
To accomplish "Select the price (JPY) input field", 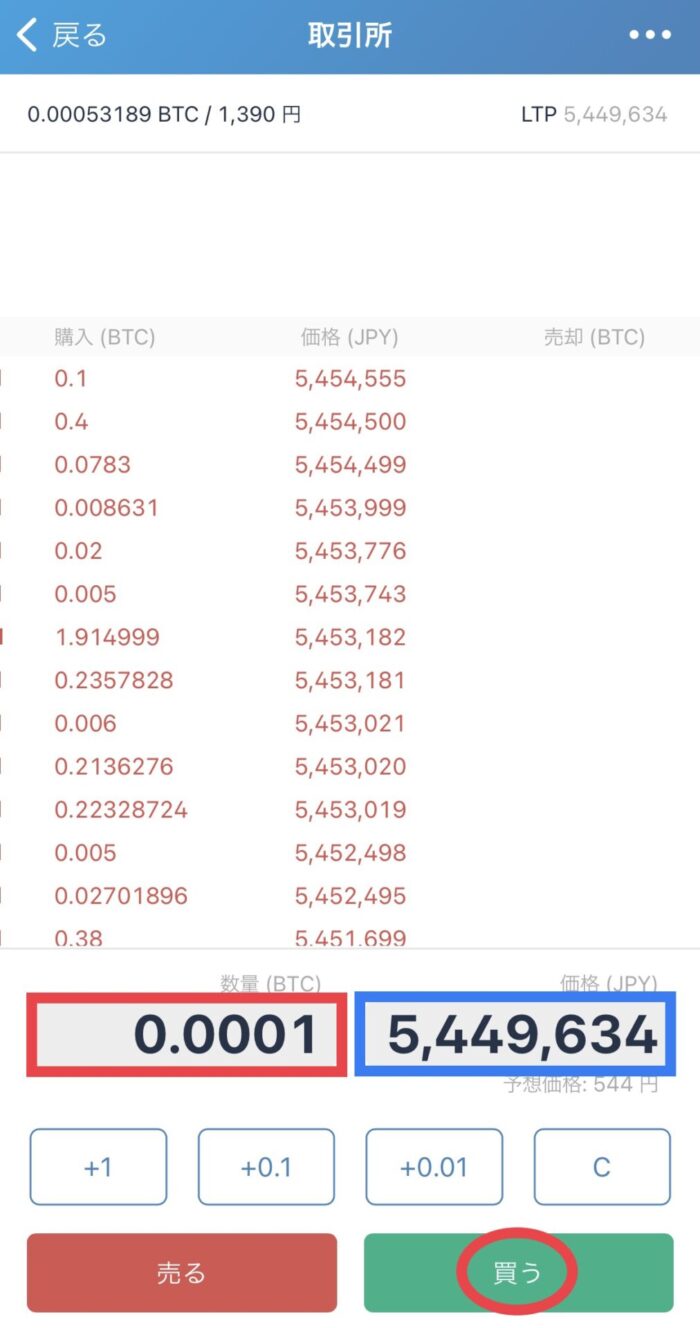I will (x=516, y=1034).
